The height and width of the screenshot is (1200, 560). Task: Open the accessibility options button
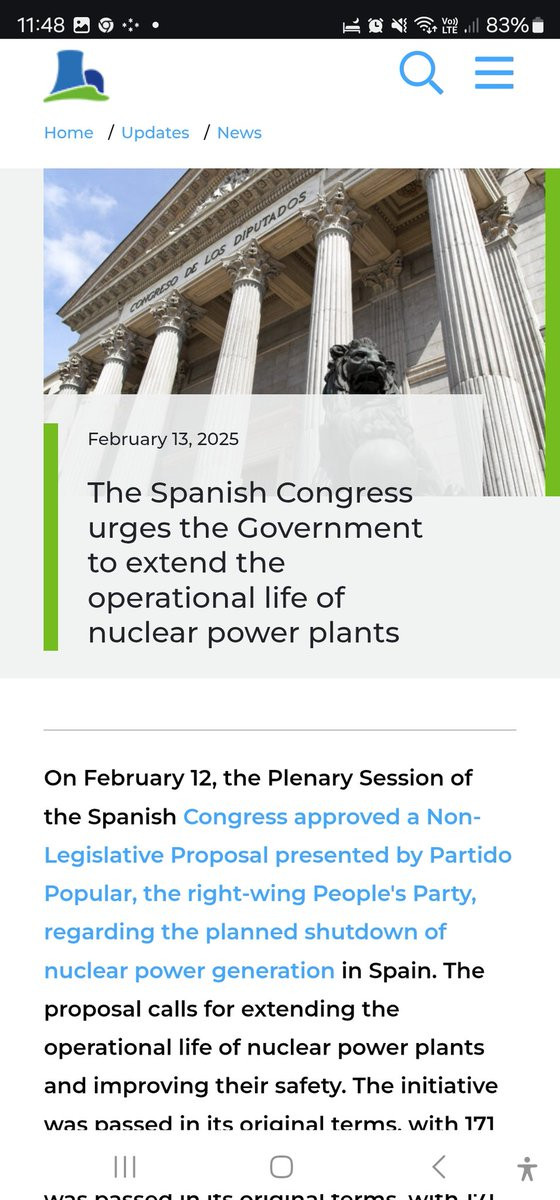point(527,1169)
